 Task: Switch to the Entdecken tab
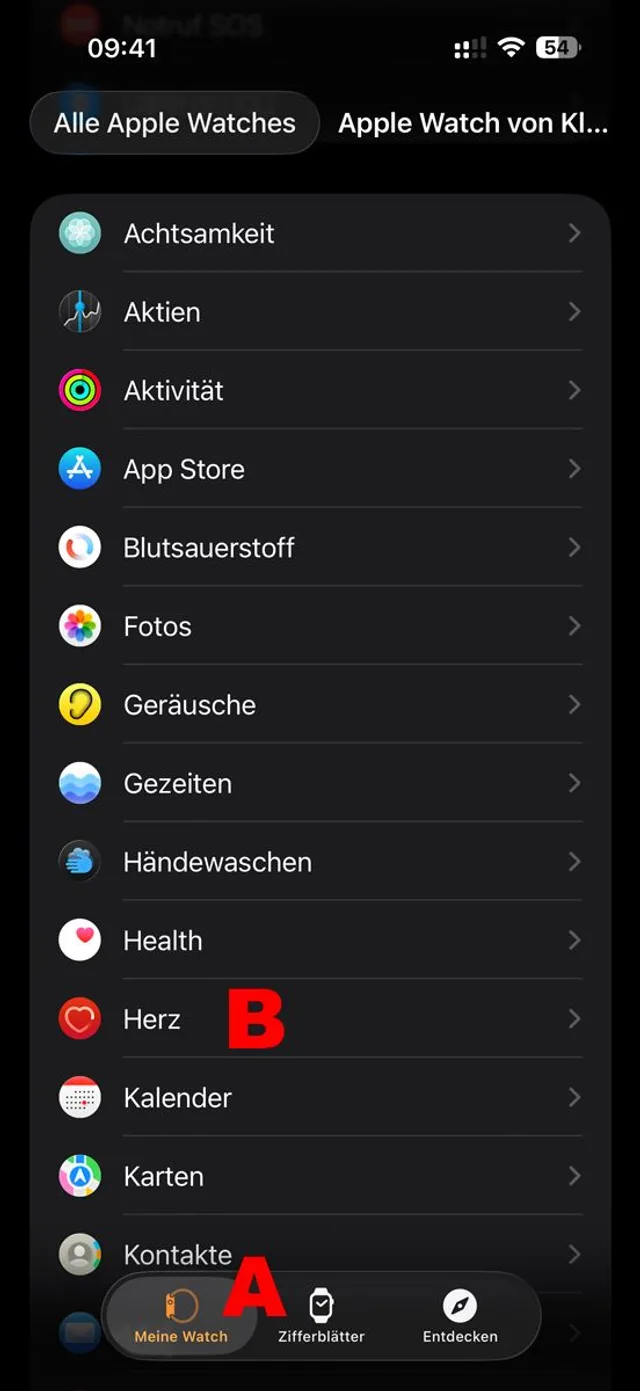click(460, 1315)
